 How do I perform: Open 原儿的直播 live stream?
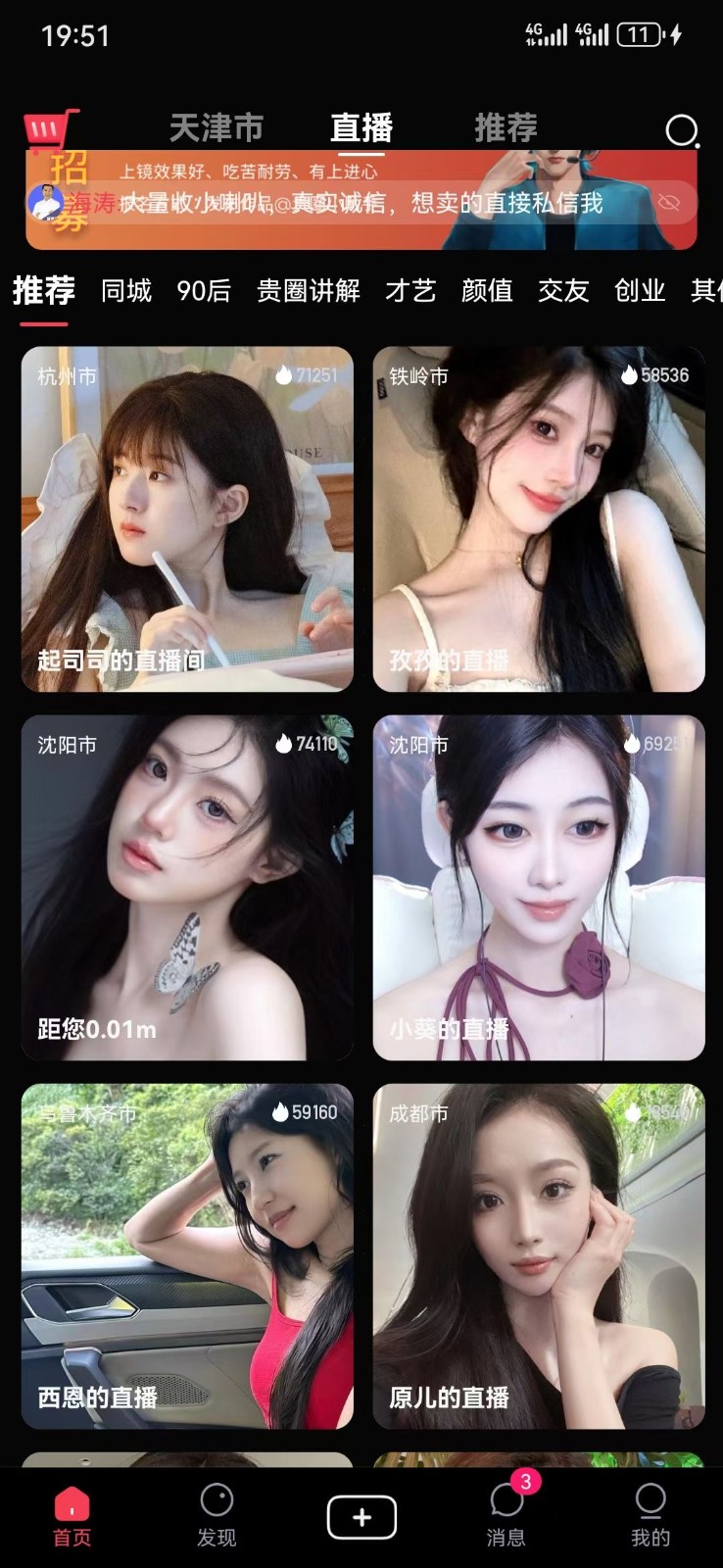(539, 1256)
